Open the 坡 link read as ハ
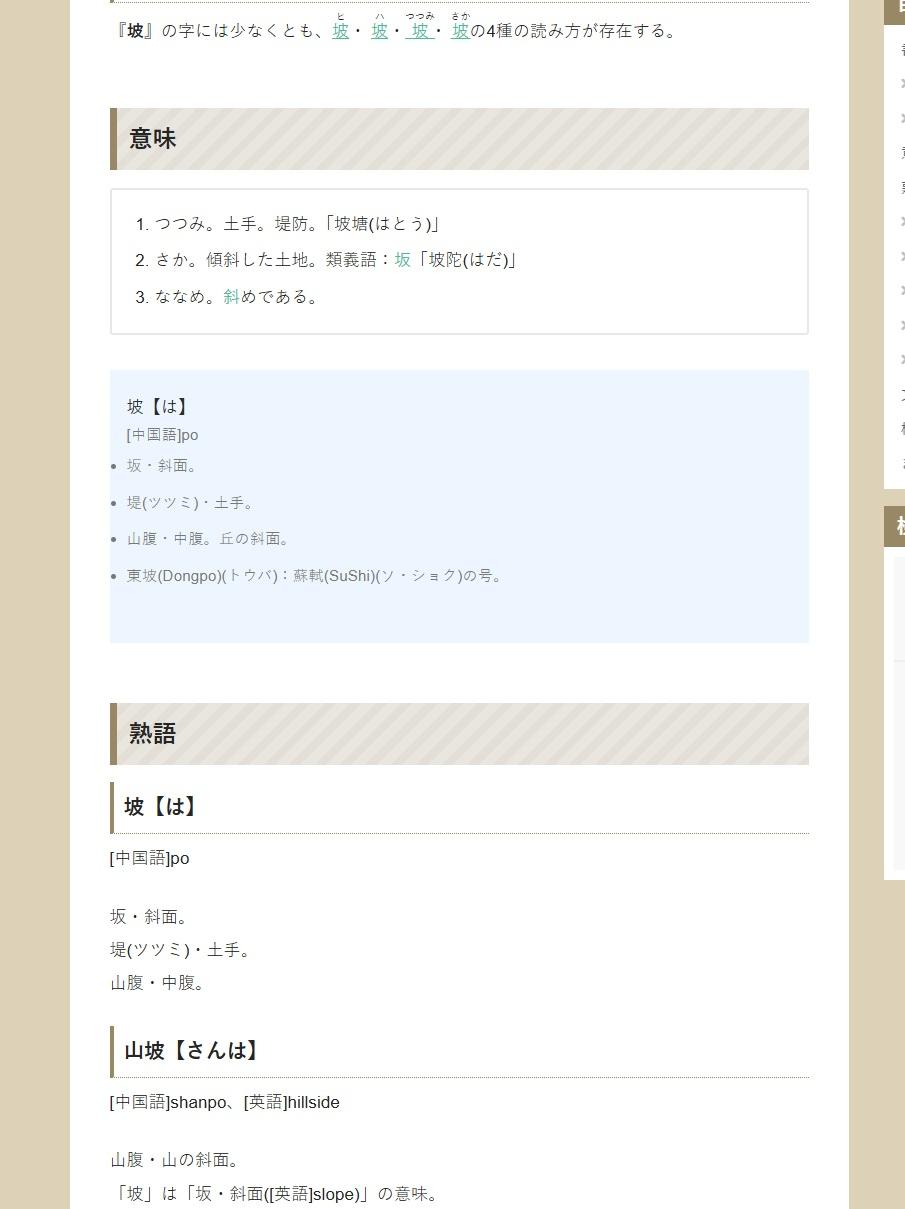Image resolution: width=905 pixels, height=1209 pixels. pyautogui.click(x=380, y=31)
